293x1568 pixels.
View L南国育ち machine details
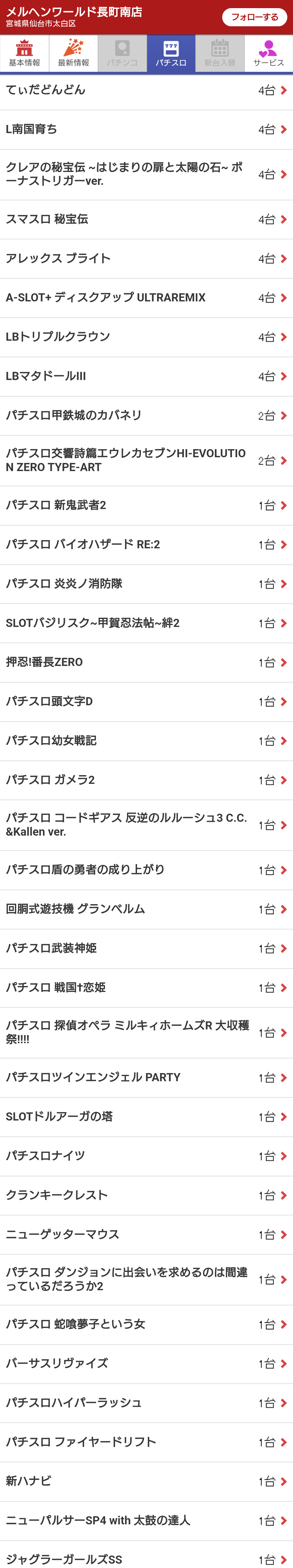[x=146, y=130]
